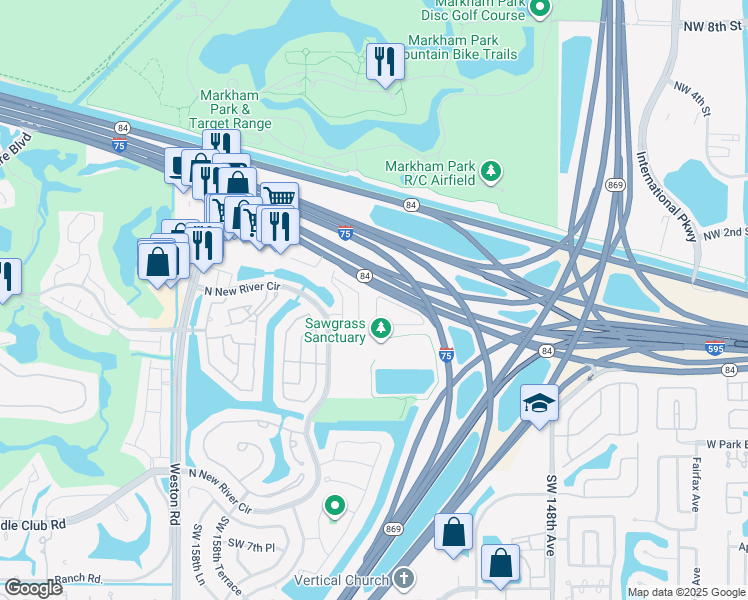Select the Markham Park Disc Golf Course pin
Viewport: 748px width, 600px height.
[x=540, y=9]
